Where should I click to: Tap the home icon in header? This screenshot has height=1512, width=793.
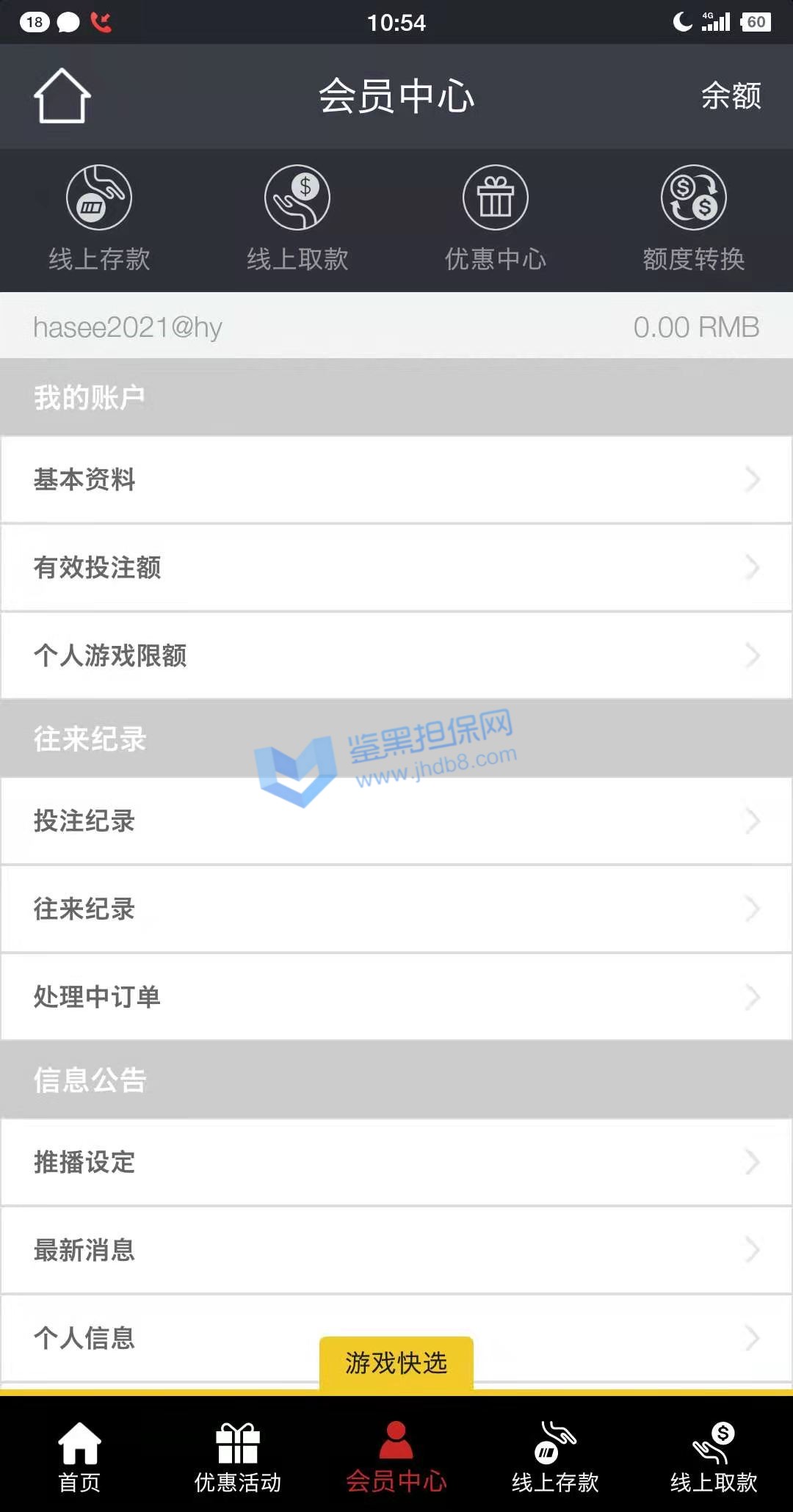pos(62,96)
